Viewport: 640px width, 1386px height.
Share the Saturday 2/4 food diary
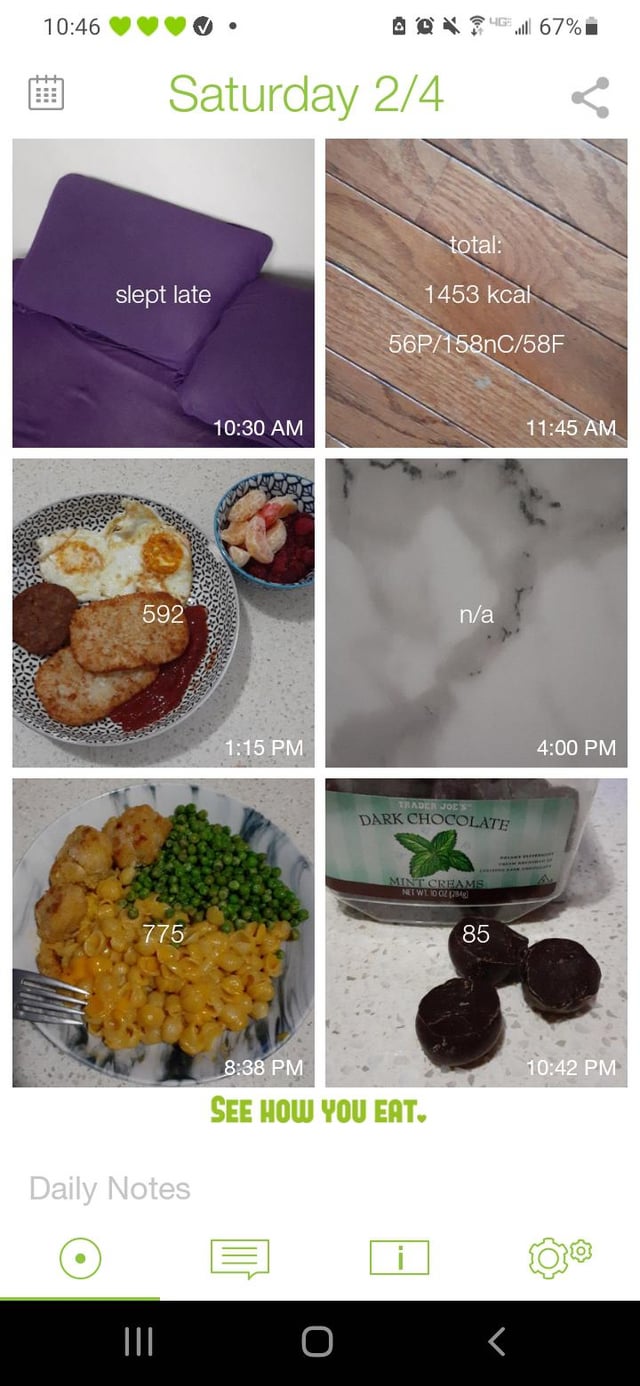coord(590,97)
